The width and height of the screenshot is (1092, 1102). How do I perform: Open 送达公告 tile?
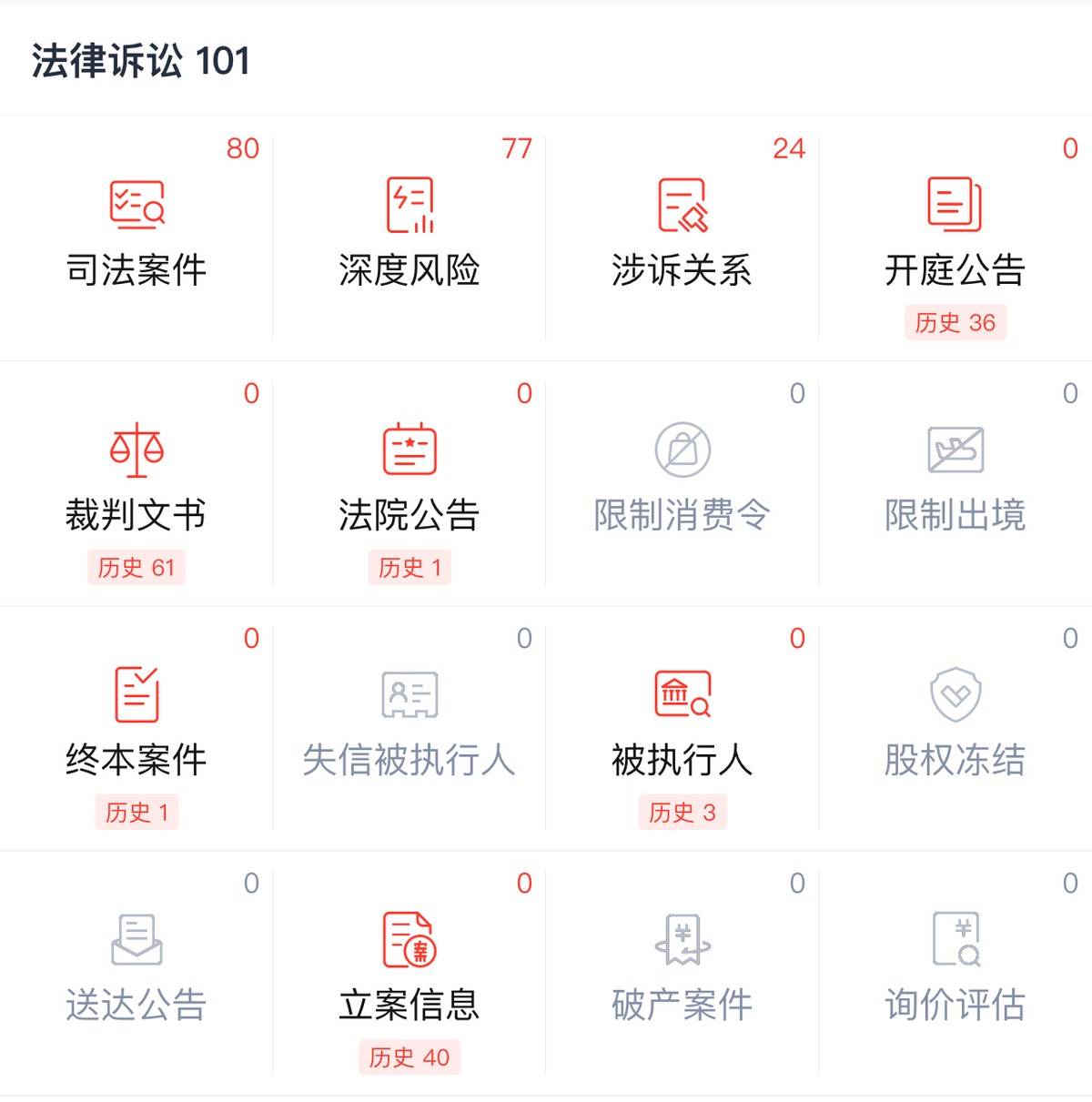(x=136, y=972)
